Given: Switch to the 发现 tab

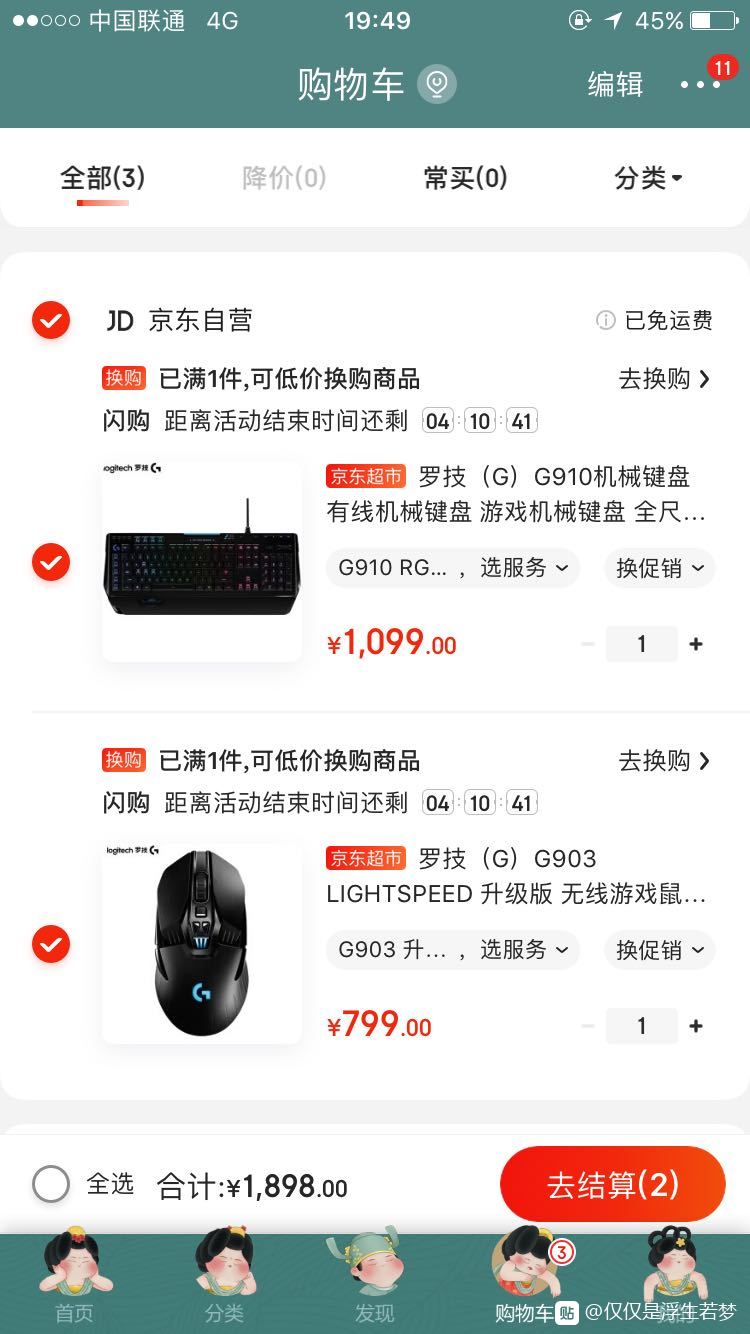Looking at the screenshot, I should (374, 1280).
